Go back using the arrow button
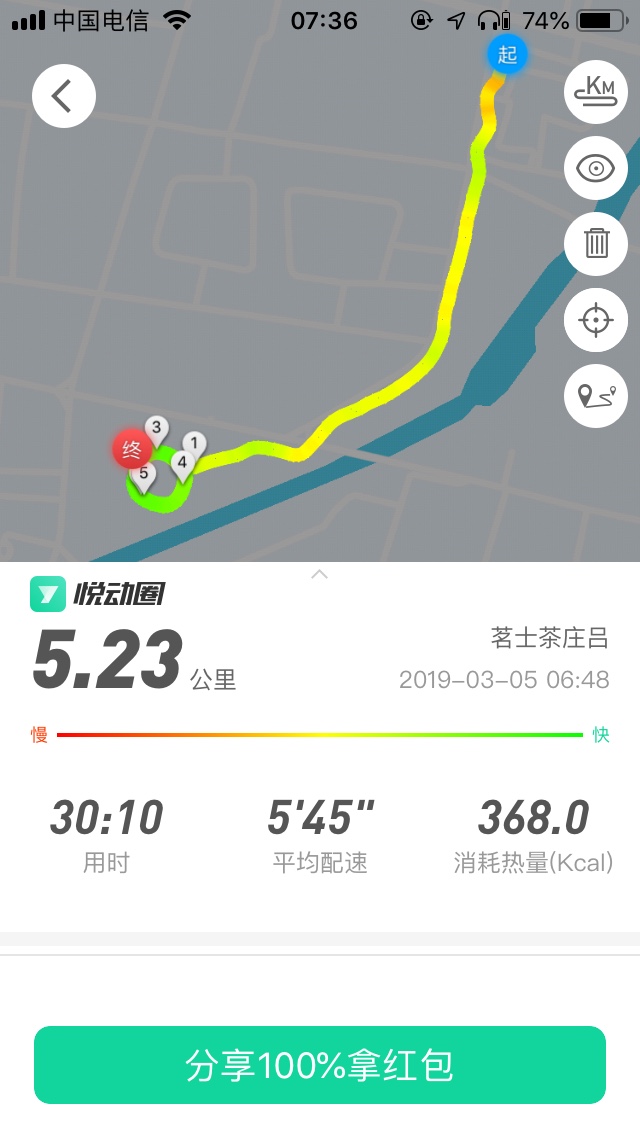This screenshot has width=640, height=1136. [x=64, y=96]
